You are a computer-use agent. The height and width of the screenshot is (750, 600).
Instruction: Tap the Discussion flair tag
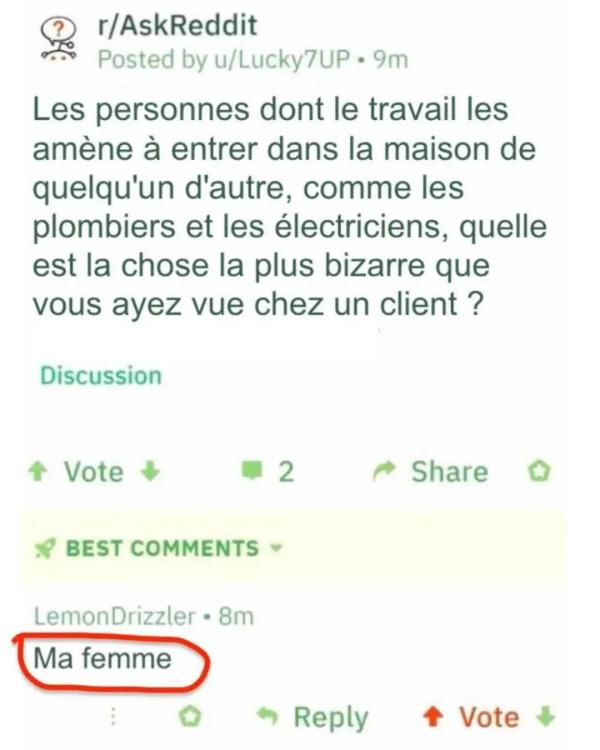pyautogui.click(x=100, y=376)
